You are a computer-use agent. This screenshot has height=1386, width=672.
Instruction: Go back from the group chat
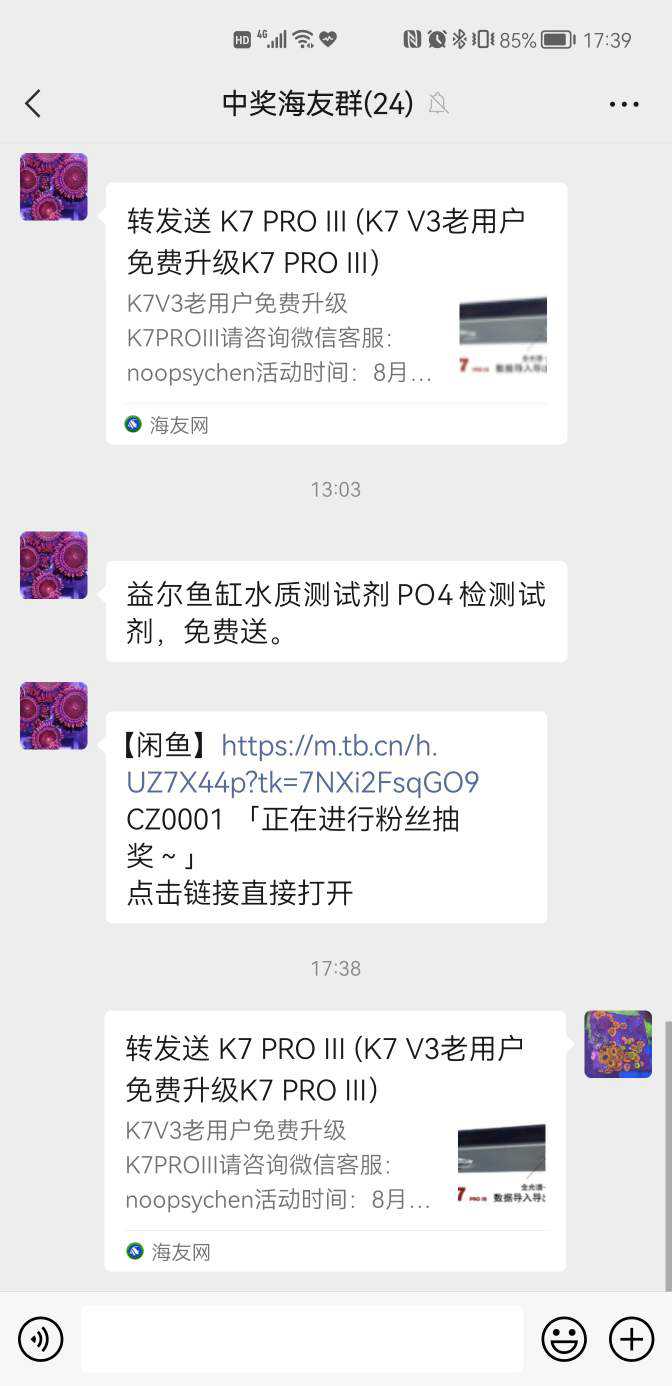[x=33, y=103]
